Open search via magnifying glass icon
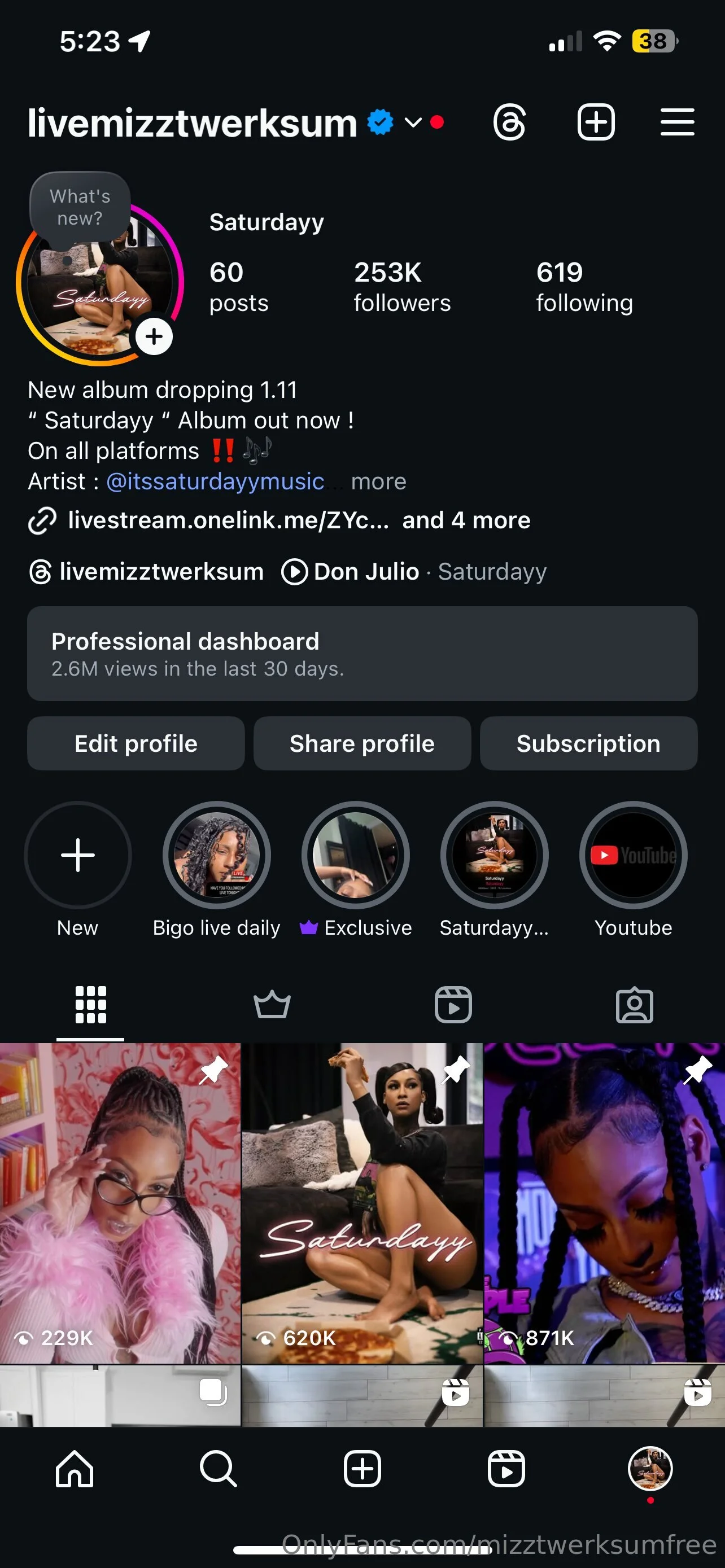 [x=218, y=1469]
